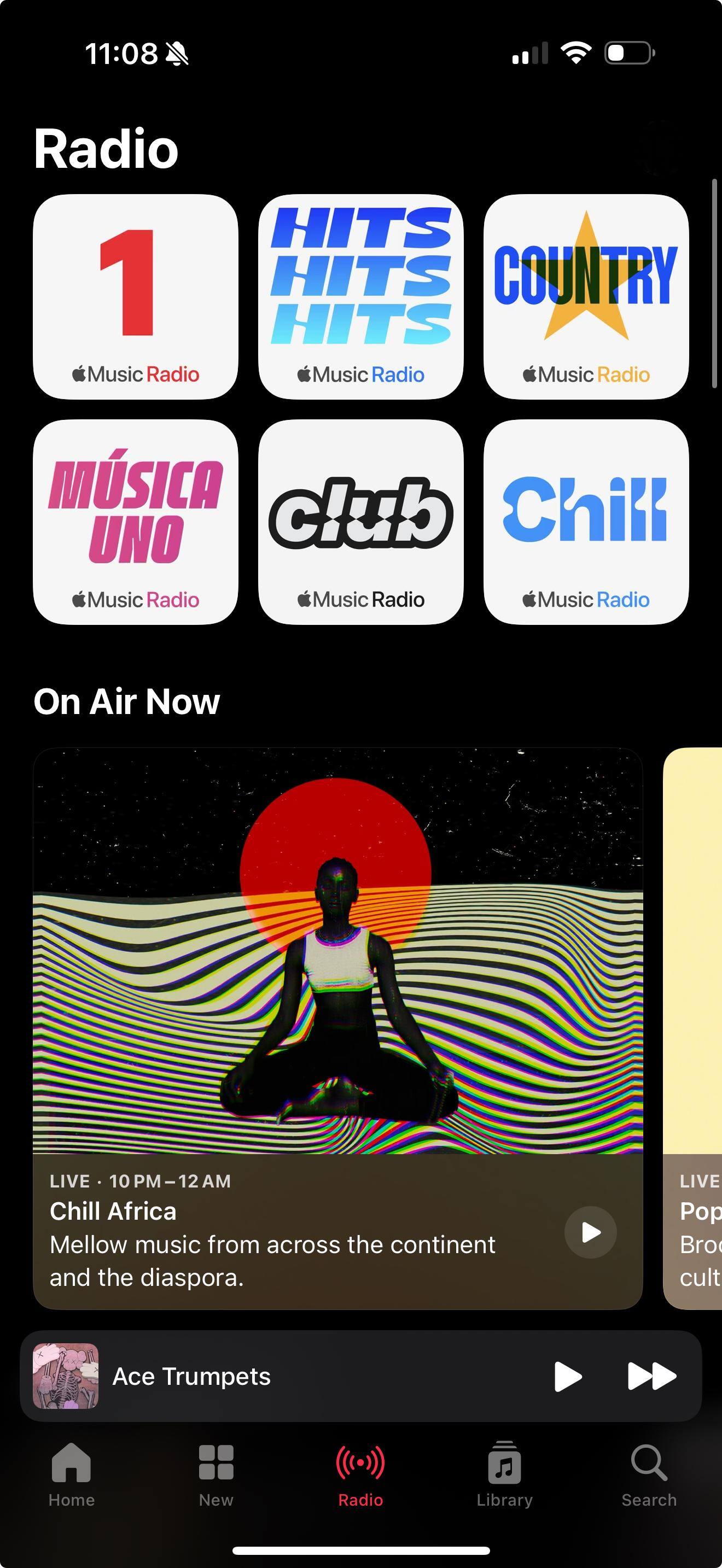Viewport: 722px width, 1568px height.
Task: Open the Country radio station
Action: point(586,296)
